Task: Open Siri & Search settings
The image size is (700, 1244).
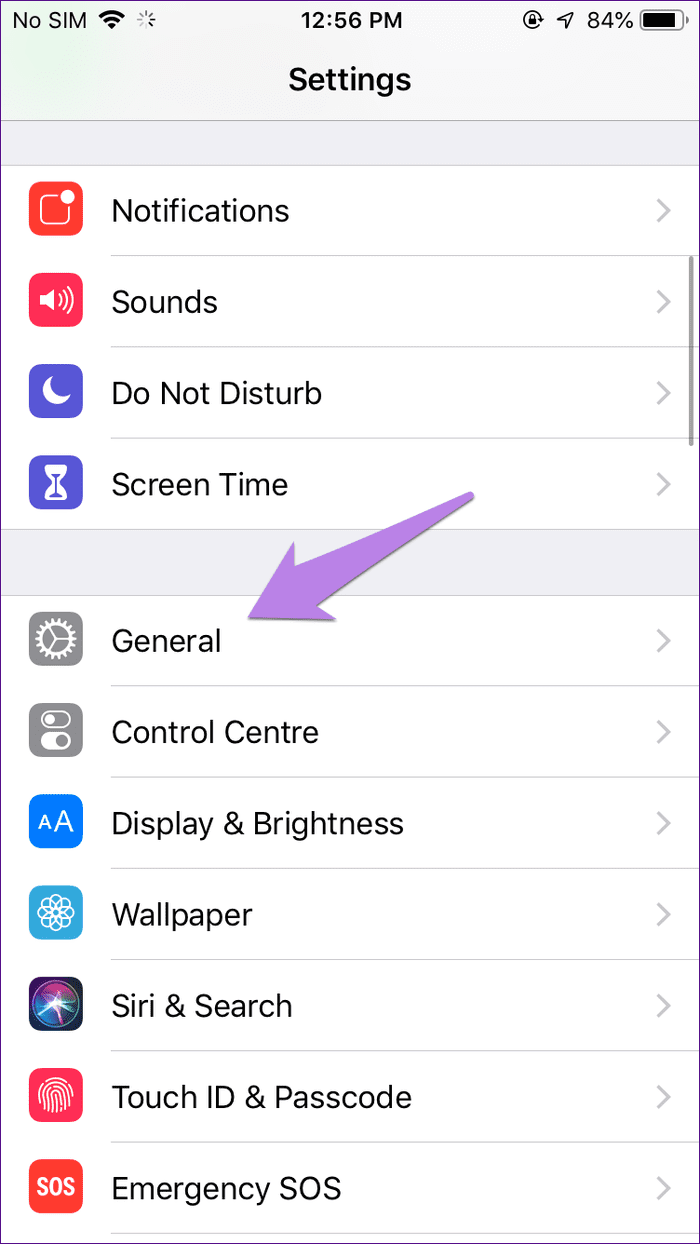Action: [x=350, y=1005]
